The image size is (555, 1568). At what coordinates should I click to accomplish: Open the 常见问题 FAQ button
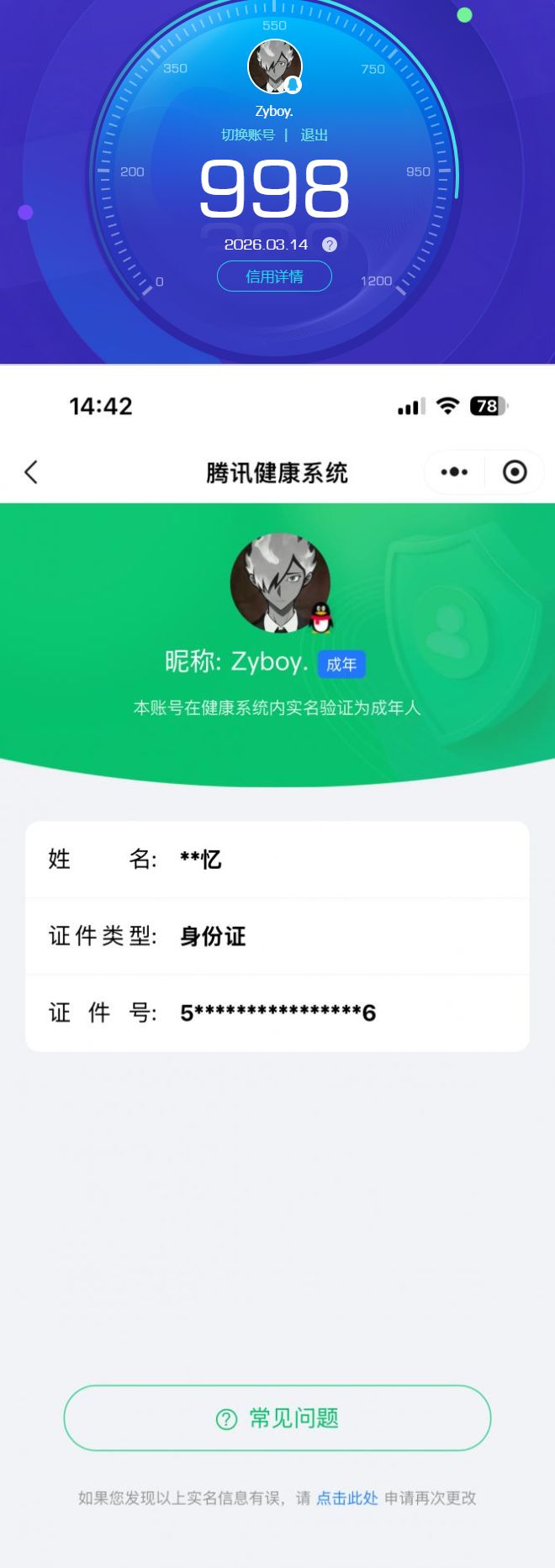point(277,1418)
